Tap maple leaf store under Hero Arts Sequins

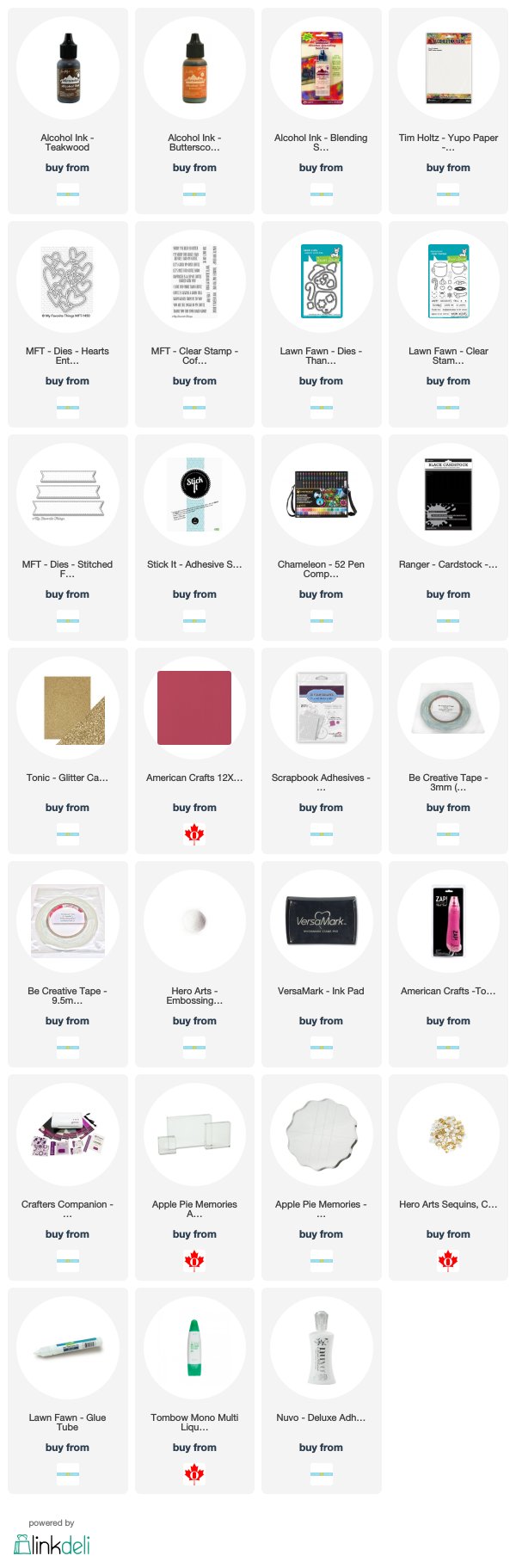pos(448,1261)
